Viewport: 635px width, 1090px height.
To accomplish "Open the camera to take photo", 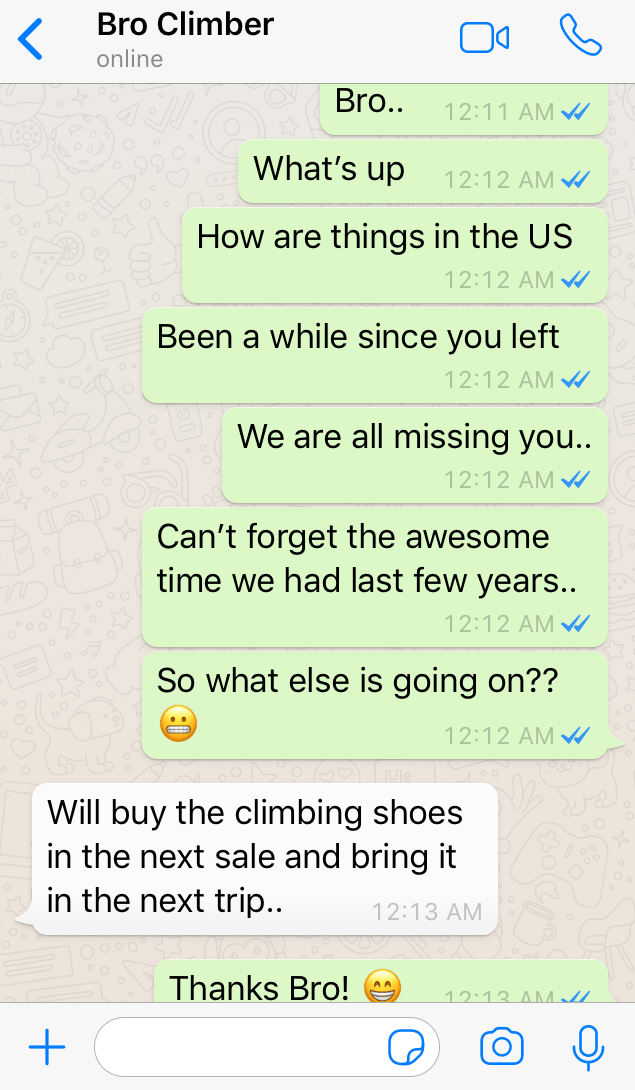I will click(x=502, y=1047).
